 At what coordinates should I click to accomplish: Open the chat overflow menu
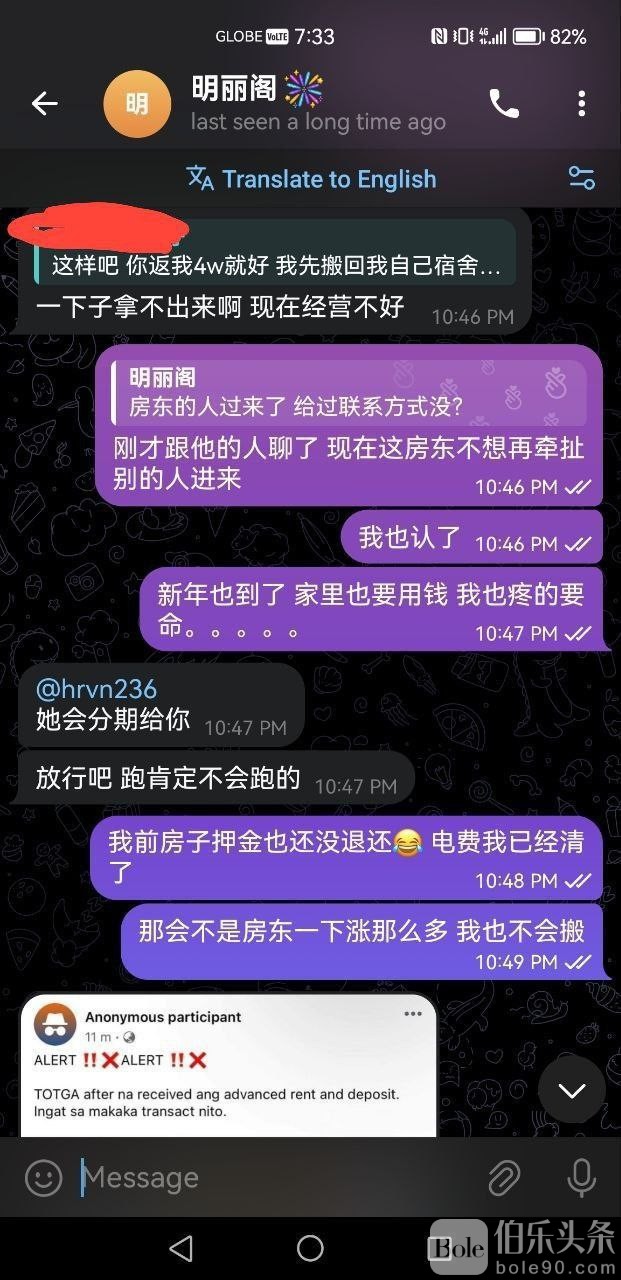582,103
